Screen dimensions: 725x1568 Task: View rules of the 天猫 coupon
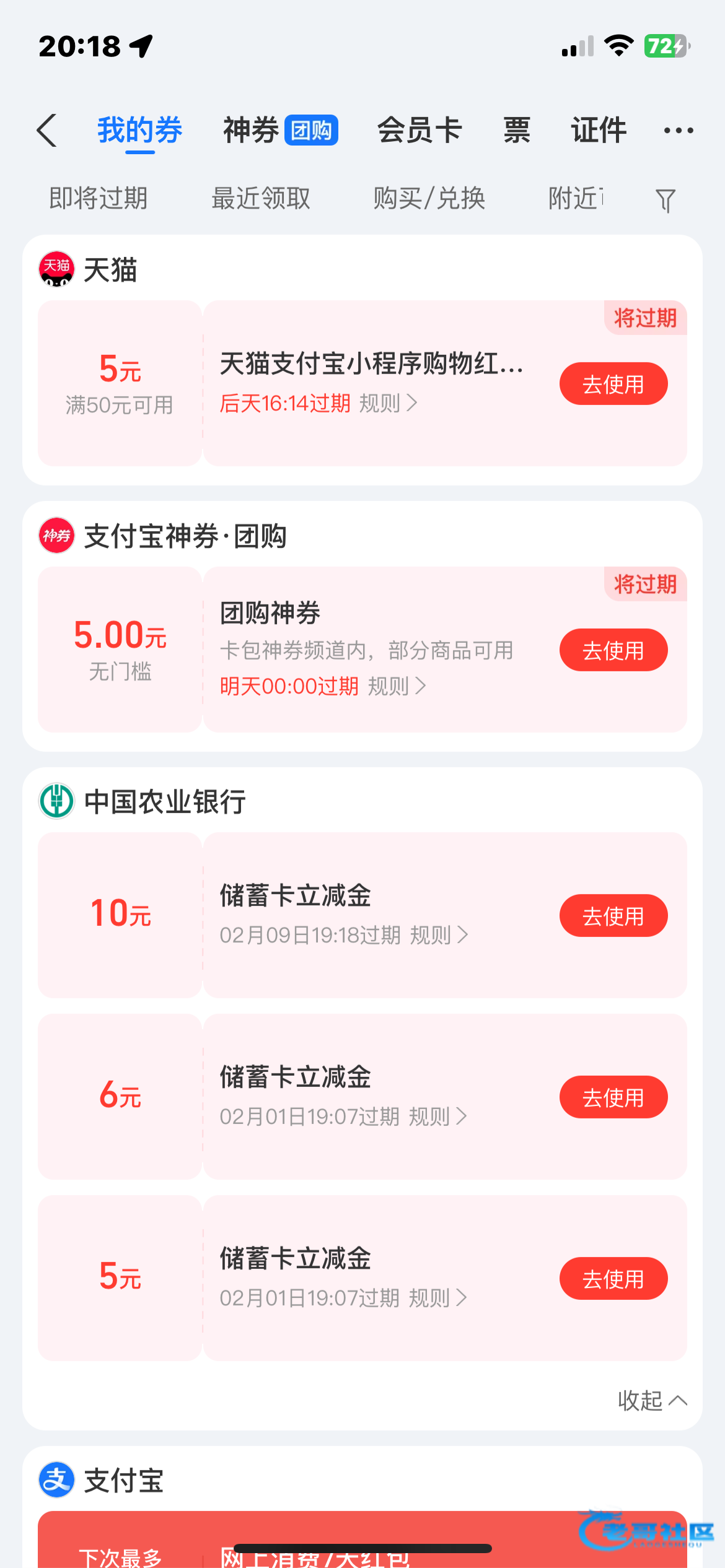tap(388, 404)
